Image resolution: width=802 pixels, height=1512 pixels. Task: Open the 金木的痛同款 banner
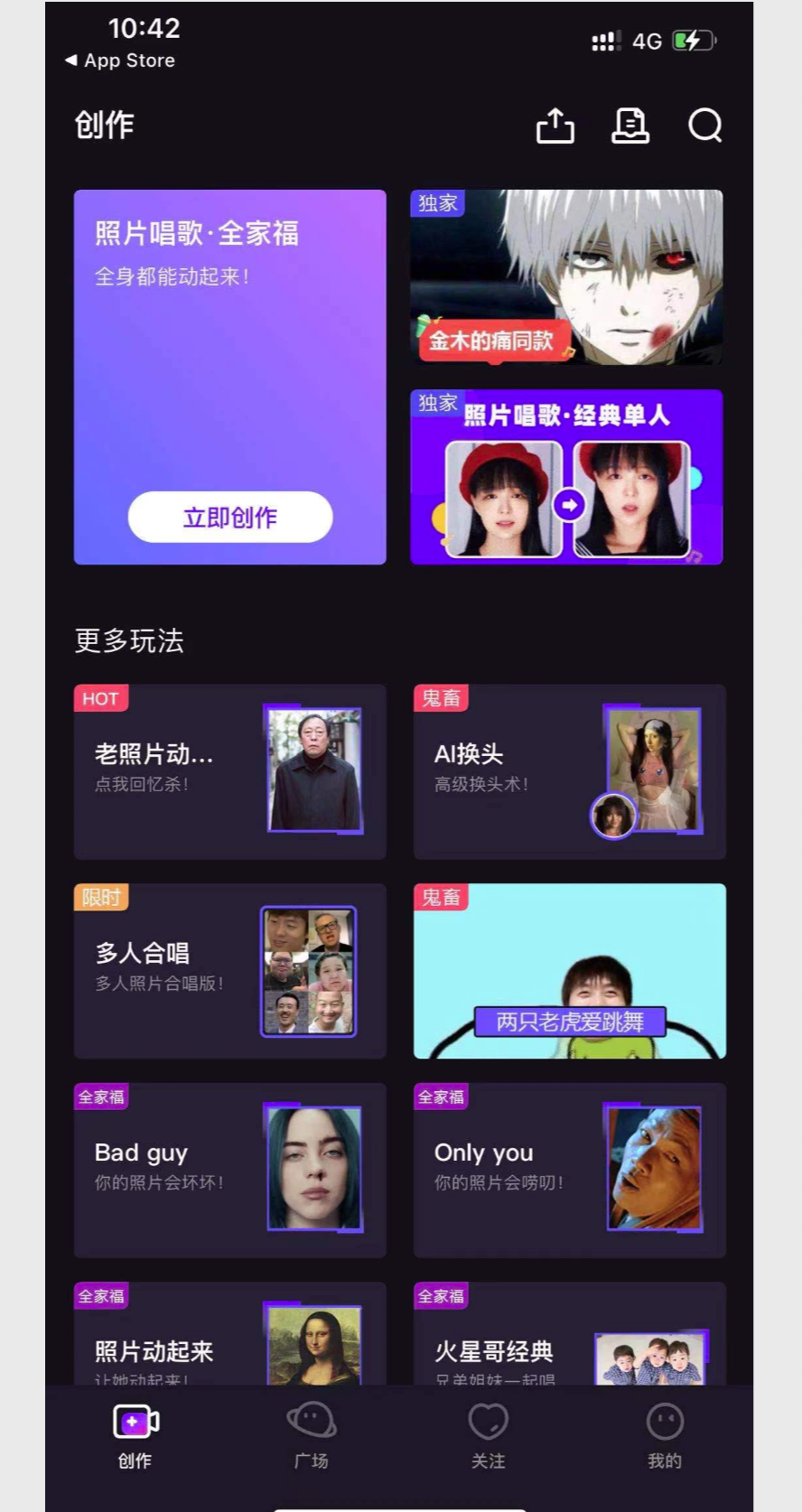point(566,277)
